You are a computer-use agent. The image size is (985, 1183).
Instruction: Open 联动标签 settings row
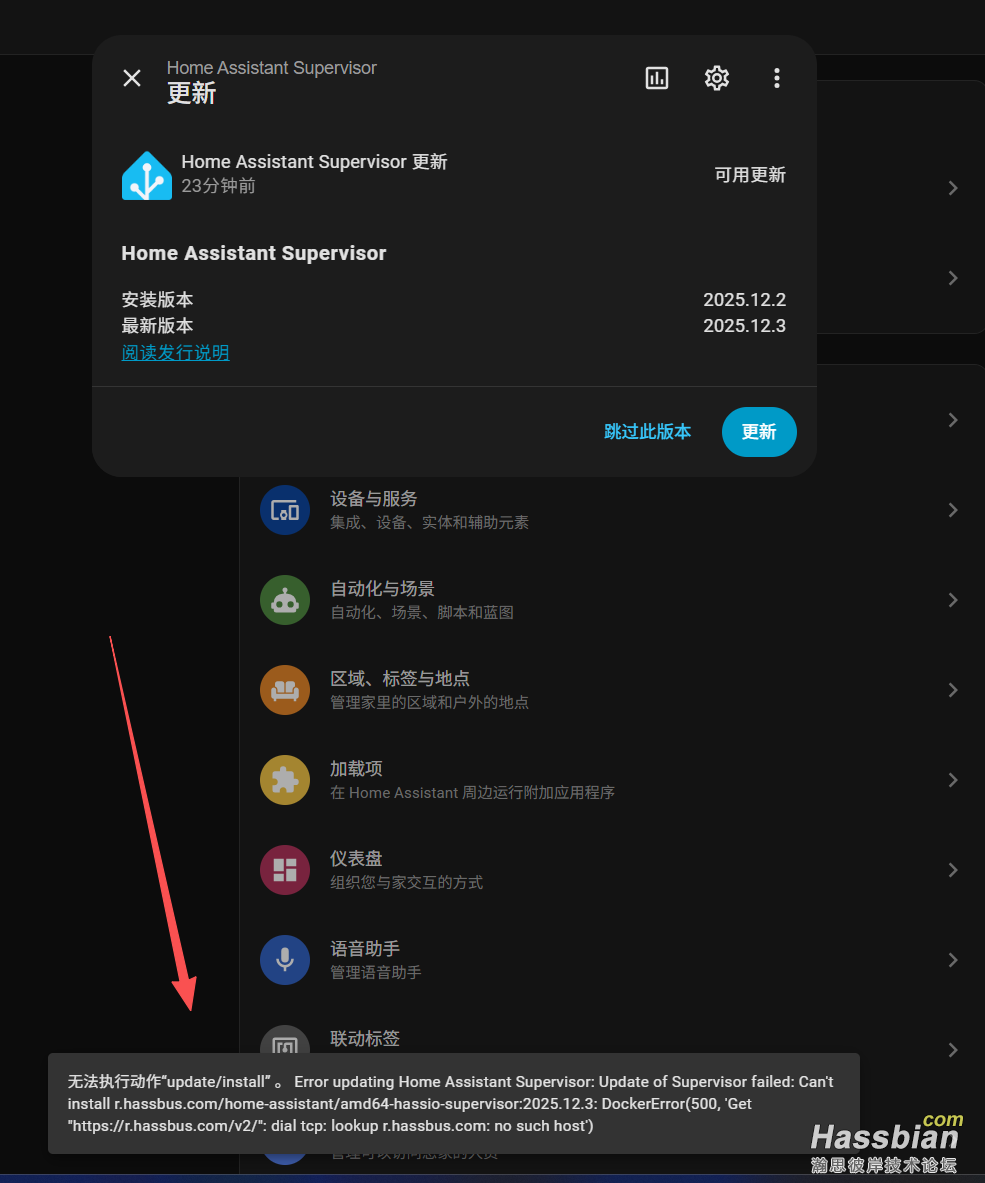pos(600,1040)
